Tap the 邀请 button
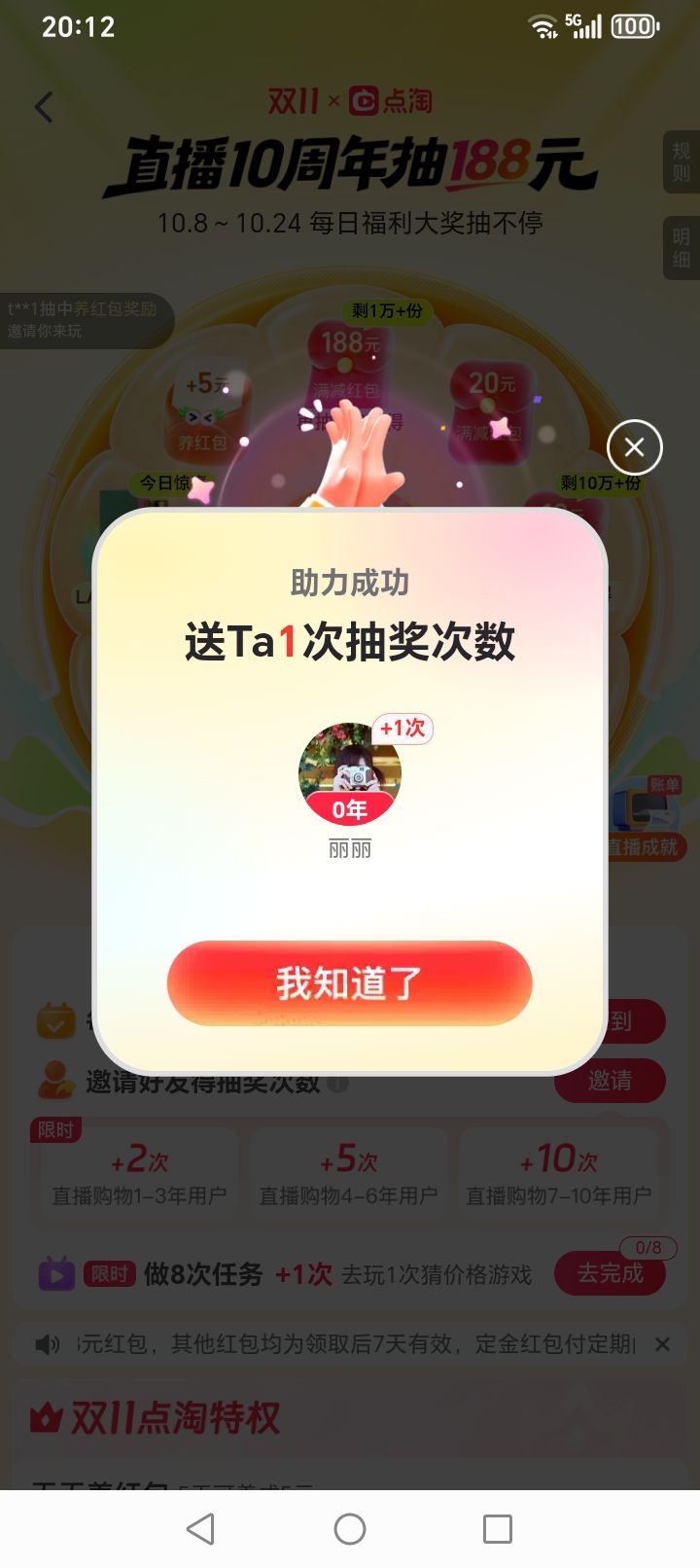Image resolution: width=700 pixels, height=1568 pixels. pyautogui.click(x=610, y=1081)
